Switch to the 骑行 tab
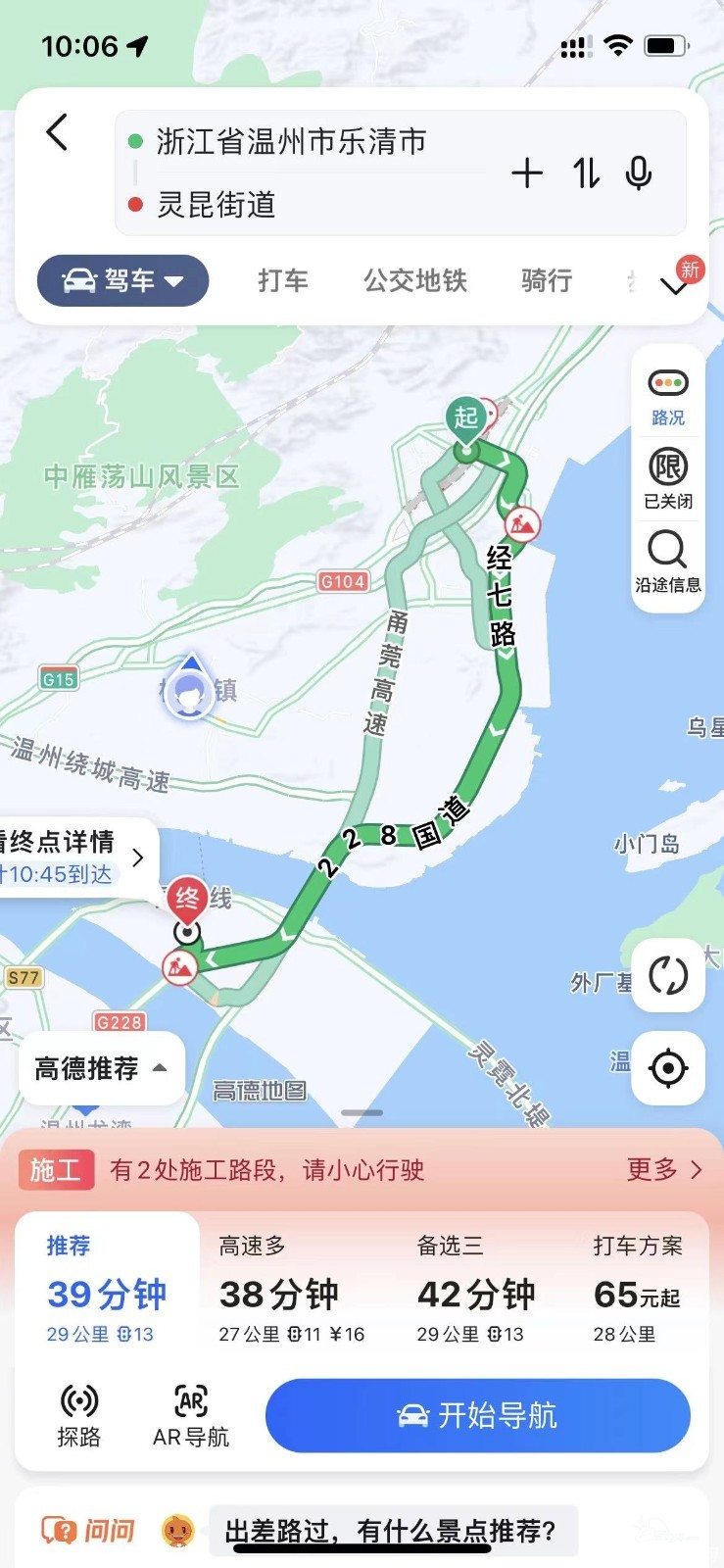The height and width of the screenshot is (1568, 724). pos(547,281)
